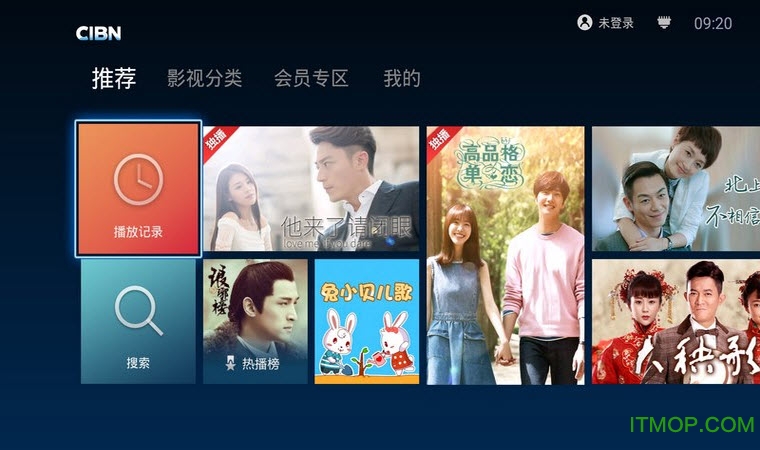The image size is (760, 450).
Task: Open the 热播榜 hot ranking tile
Action: pyautogui.click(x=255, y=321)
